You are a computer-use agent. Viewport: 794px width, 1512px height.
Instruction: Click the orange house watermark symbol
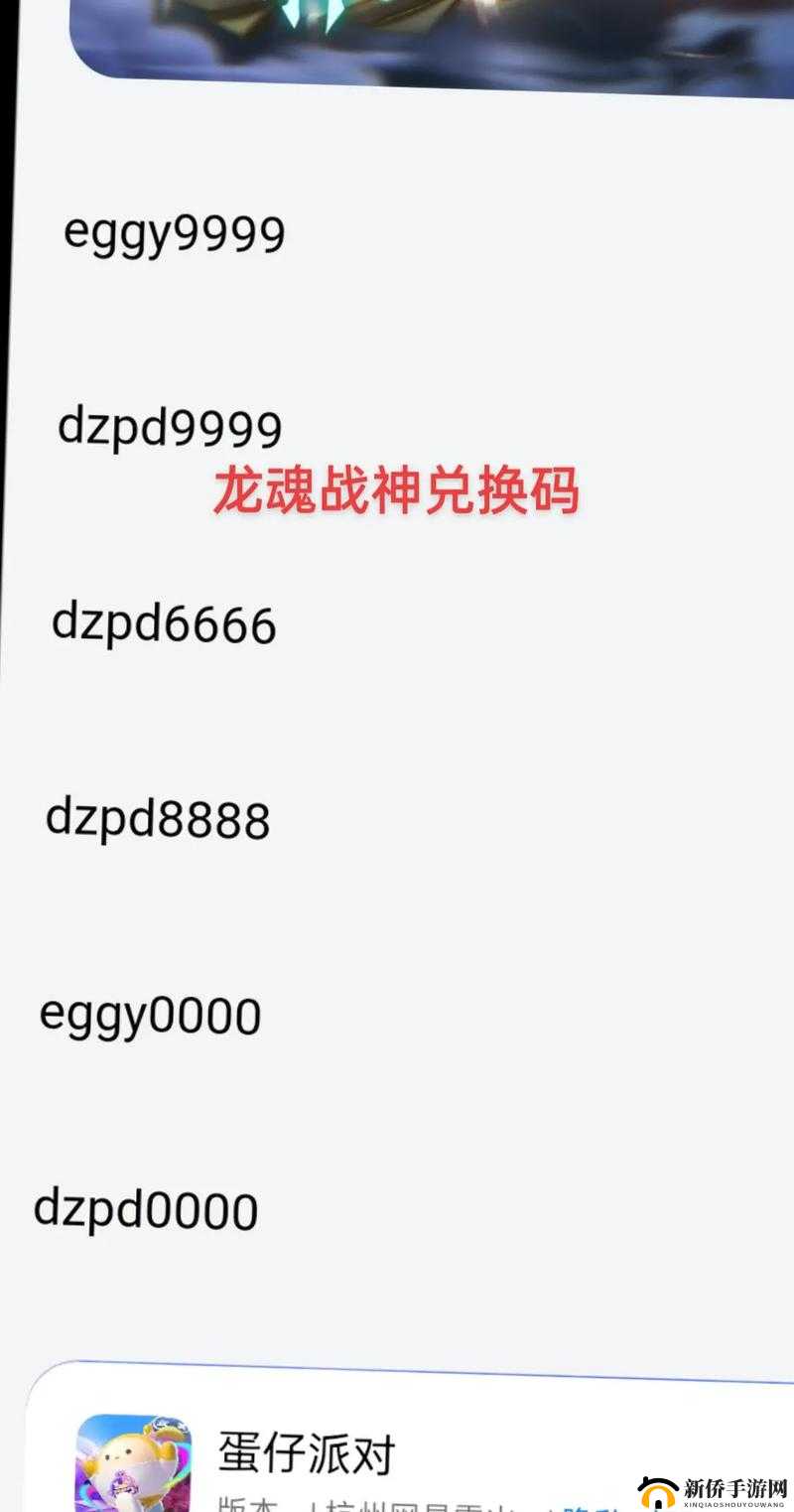tap(660, 1494)
